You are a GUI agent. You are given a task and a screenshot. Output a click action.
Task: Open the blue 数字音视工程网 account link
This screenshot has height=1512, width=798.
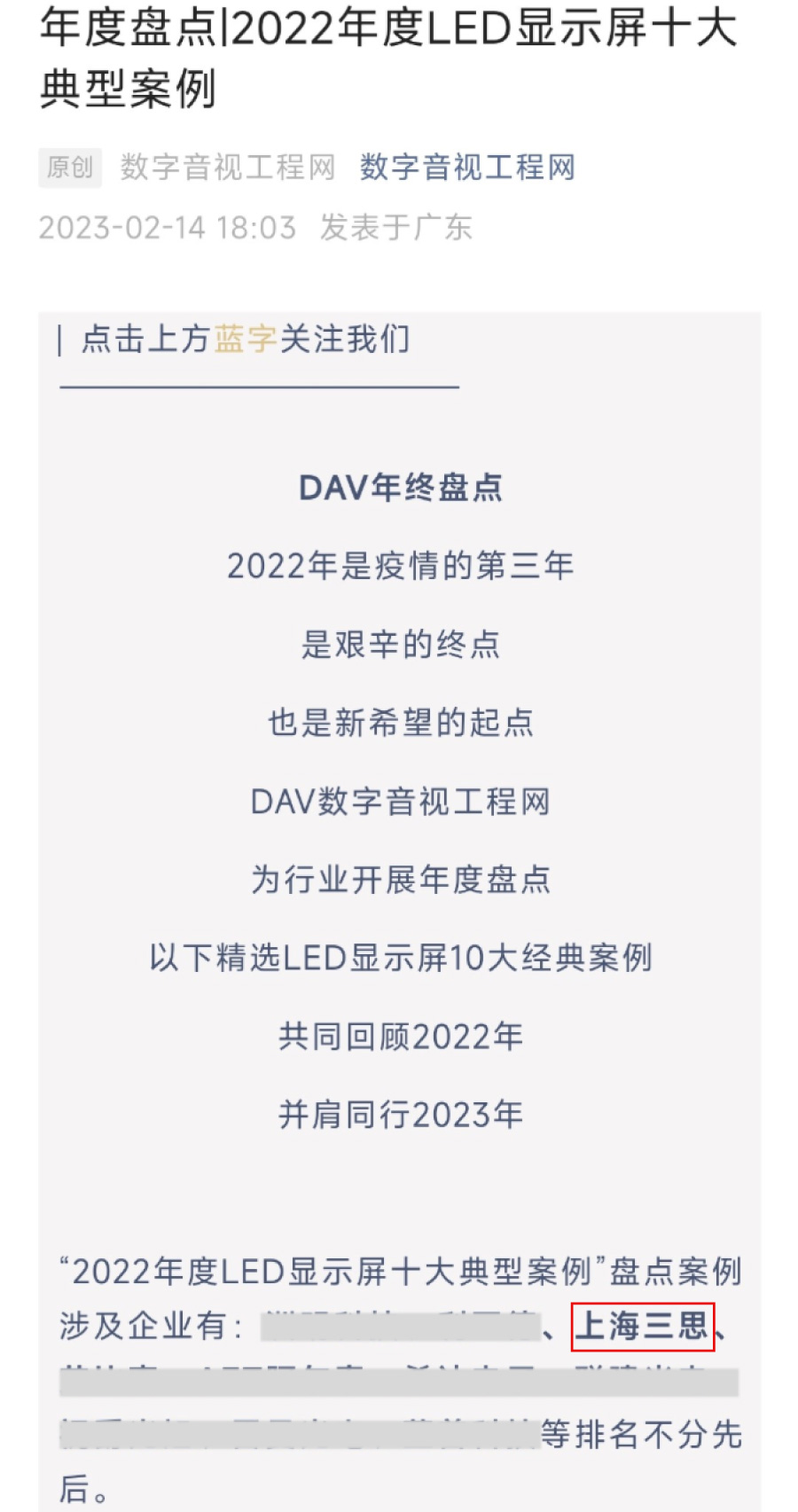click(467, 168)
